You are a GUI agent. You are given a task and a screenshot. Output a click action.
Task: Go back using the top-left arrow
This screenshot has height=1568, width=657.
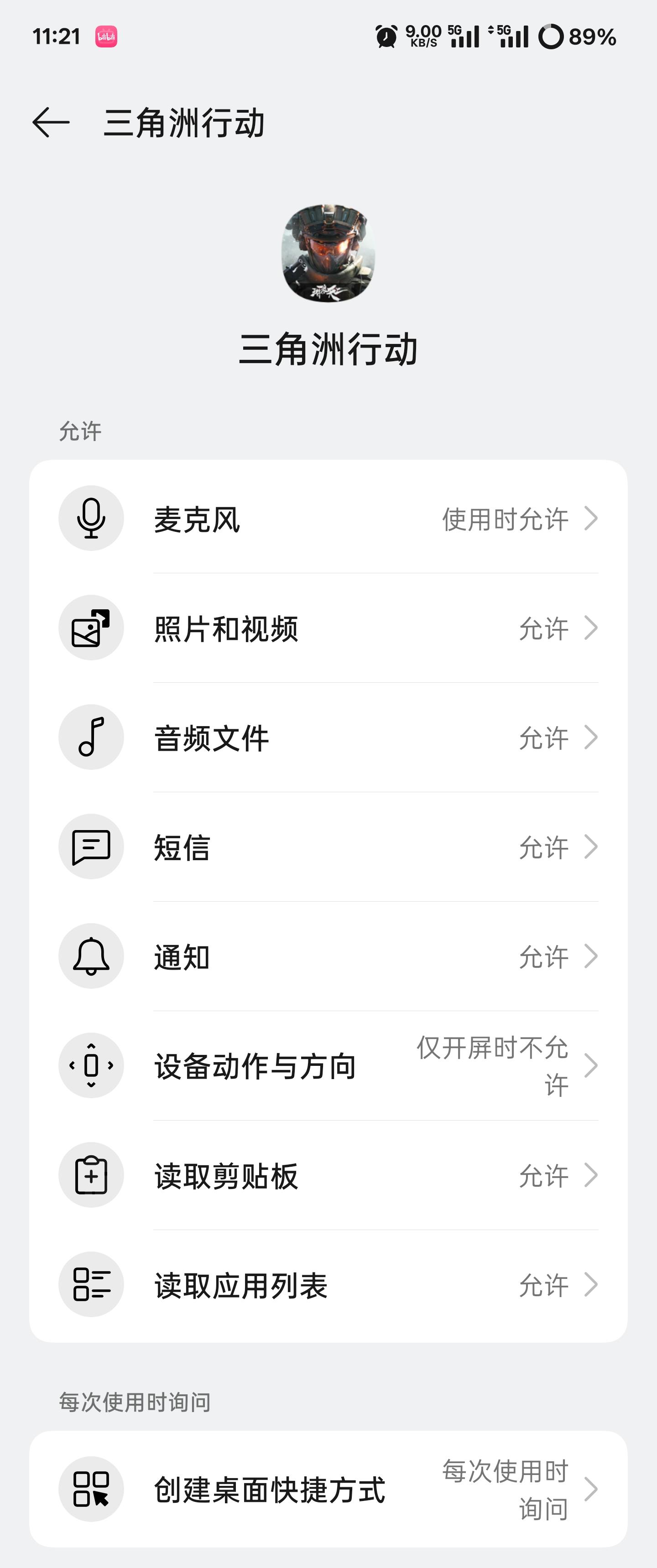coord(51,122)
